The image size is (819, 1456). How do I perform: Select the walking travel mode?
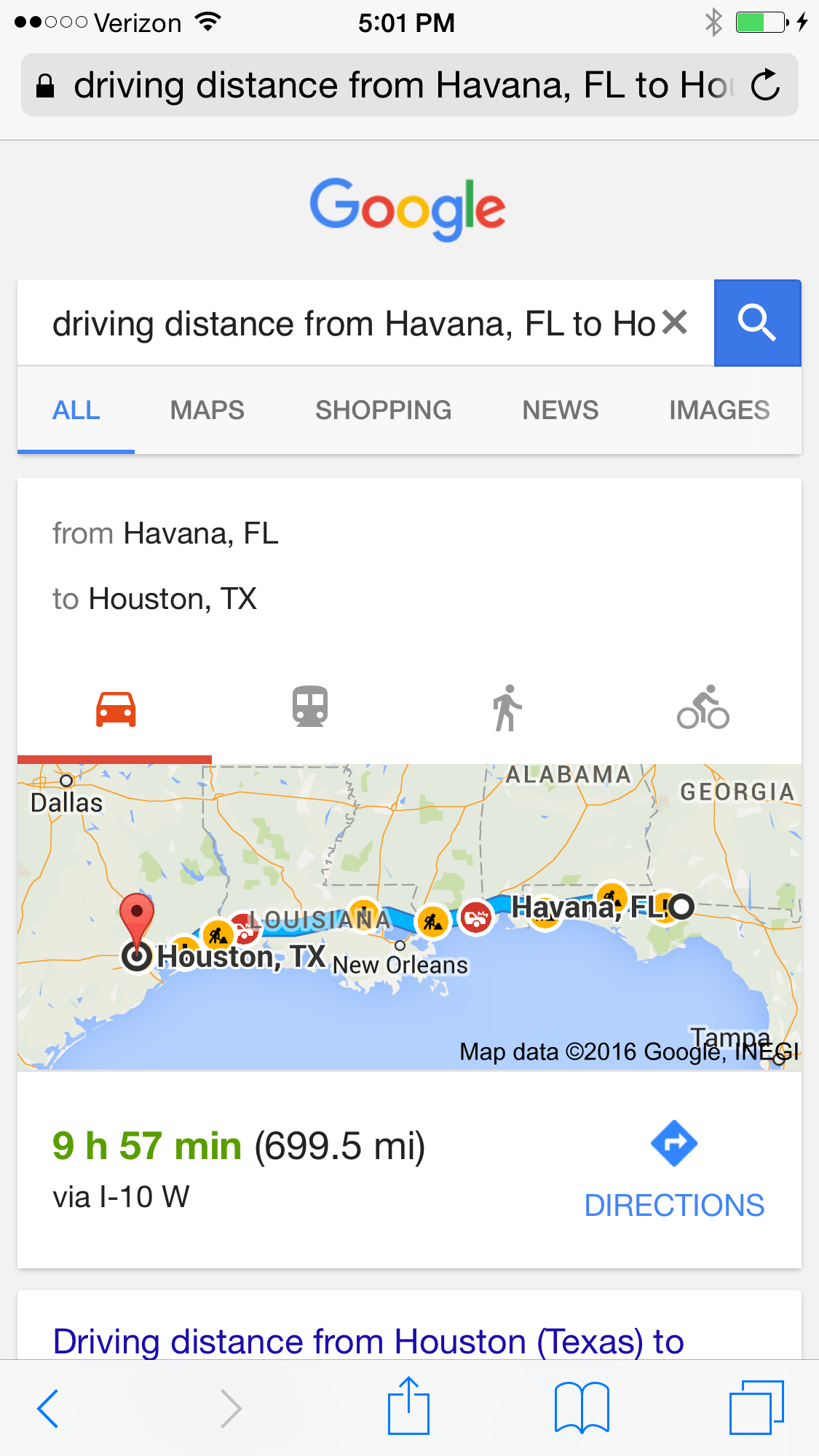pyautogui.click(x=507, y=707)
